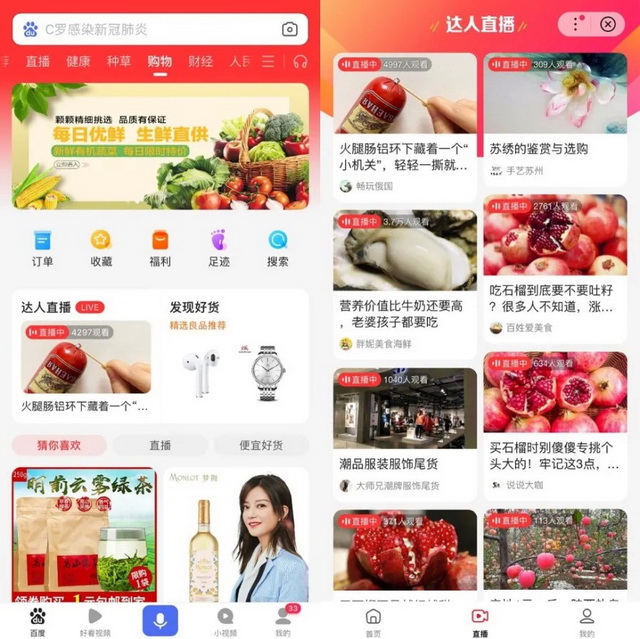Open the 福利 shortcut
640x639 pixels.
(x=160, y=248)
